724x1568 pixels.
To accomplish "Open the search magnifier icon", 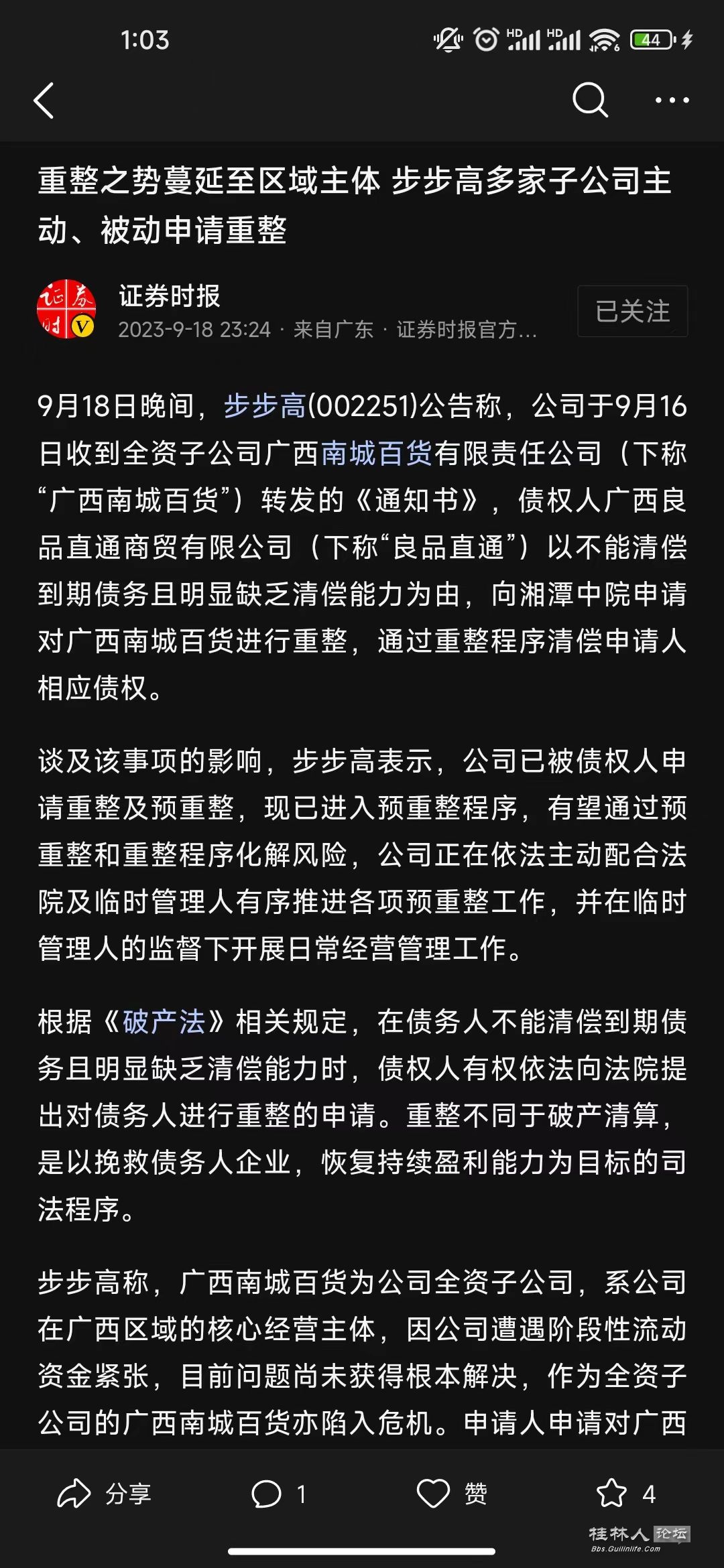I will click(590, 101).
